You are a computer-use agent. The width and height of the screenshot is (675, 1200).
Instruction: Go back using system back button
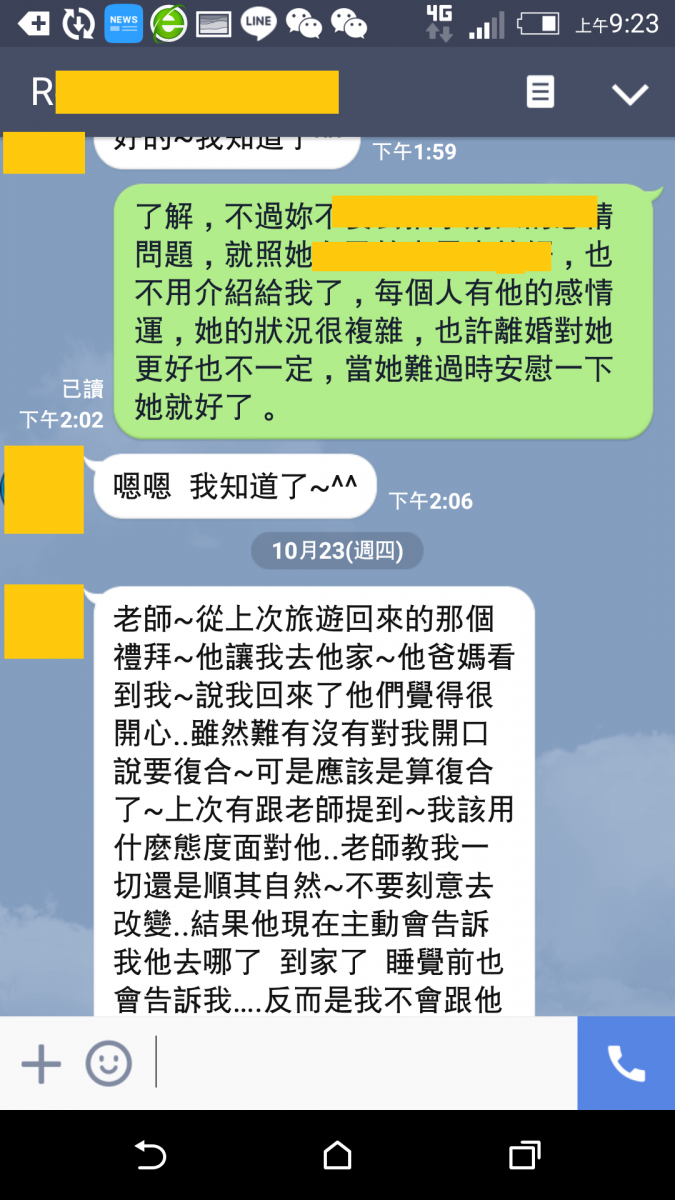tap(150, 1156)
